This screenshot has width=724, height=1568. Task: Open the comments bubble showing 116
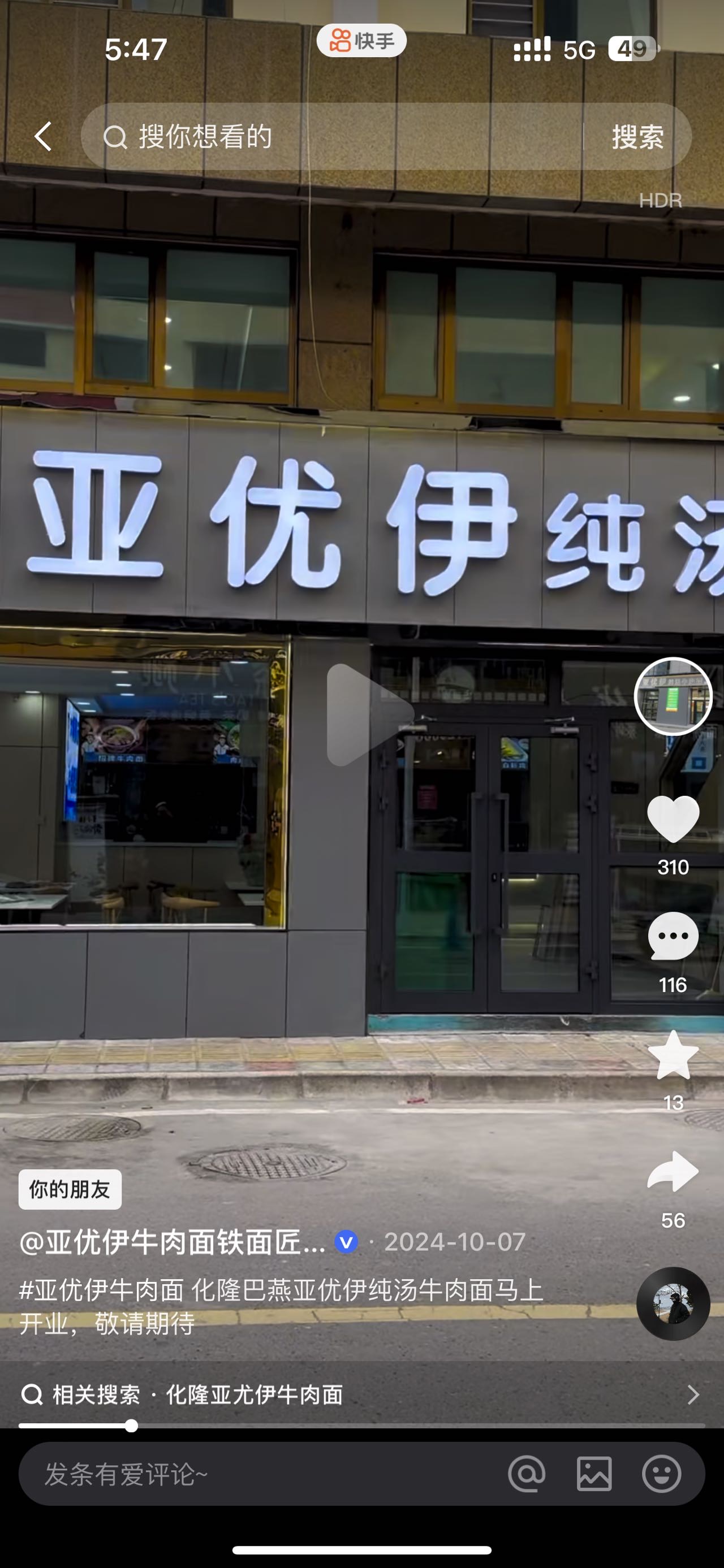[673, 937]
